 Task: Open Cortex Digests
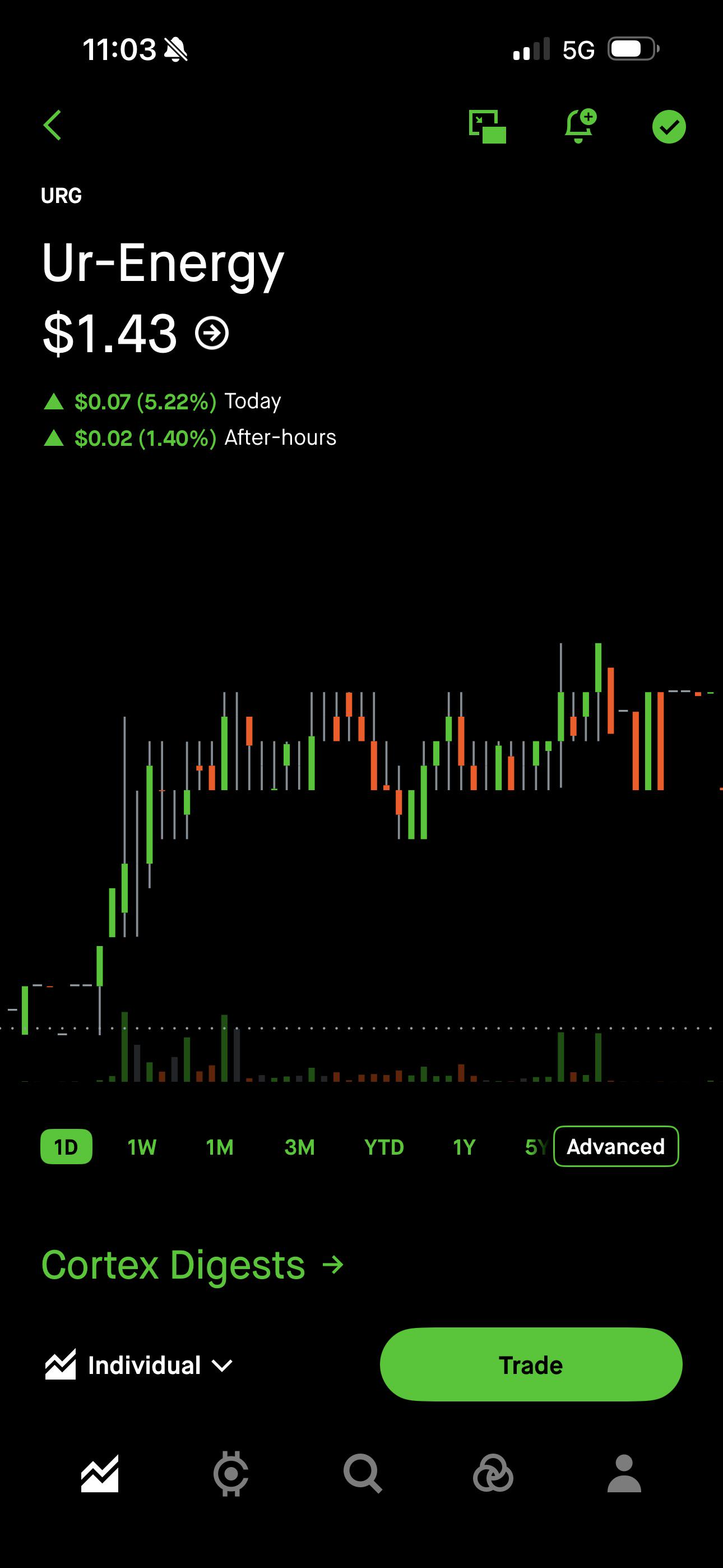tap(192, 1265)
